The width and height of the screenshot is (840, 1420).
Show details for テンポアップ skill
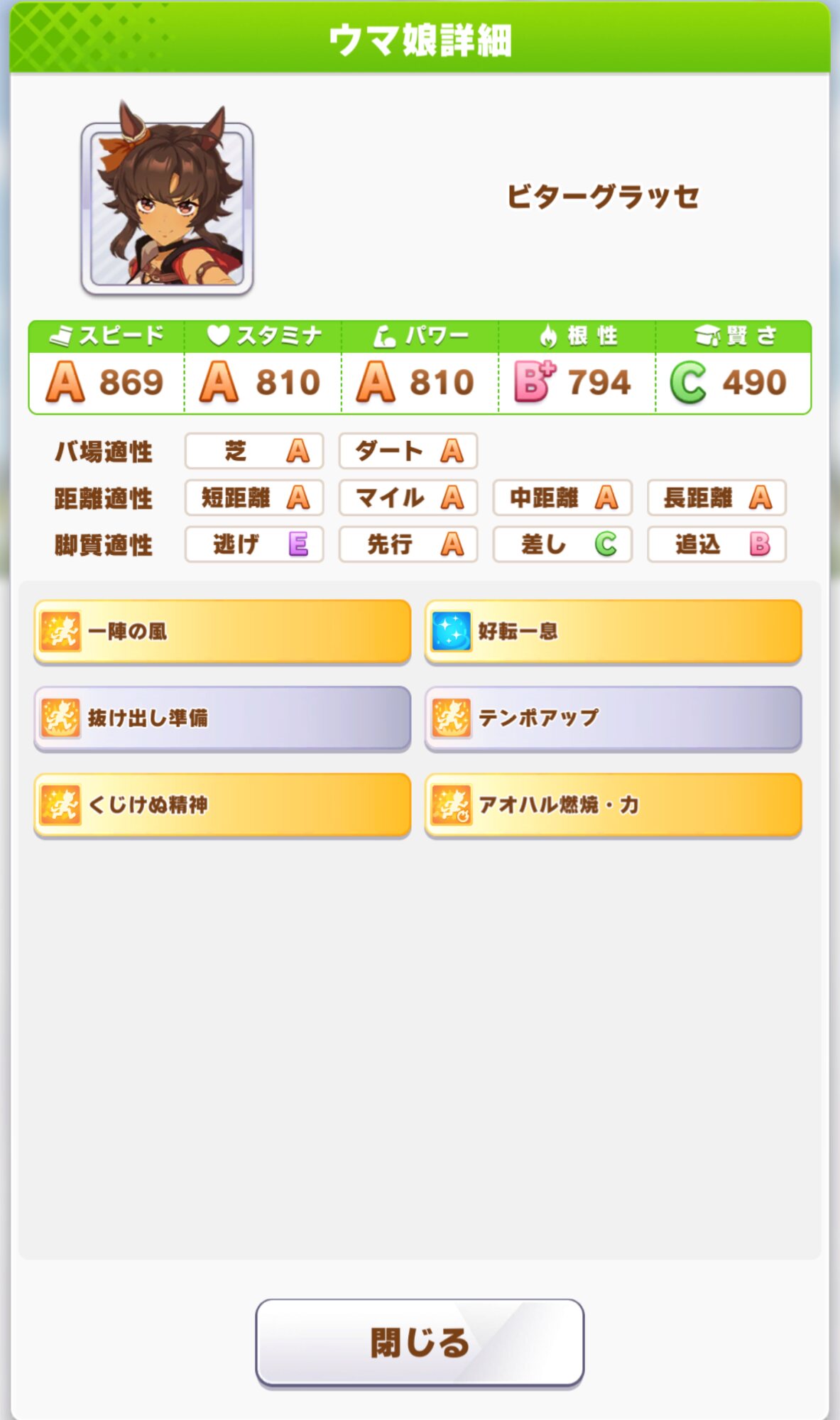[x=613, y=718]
